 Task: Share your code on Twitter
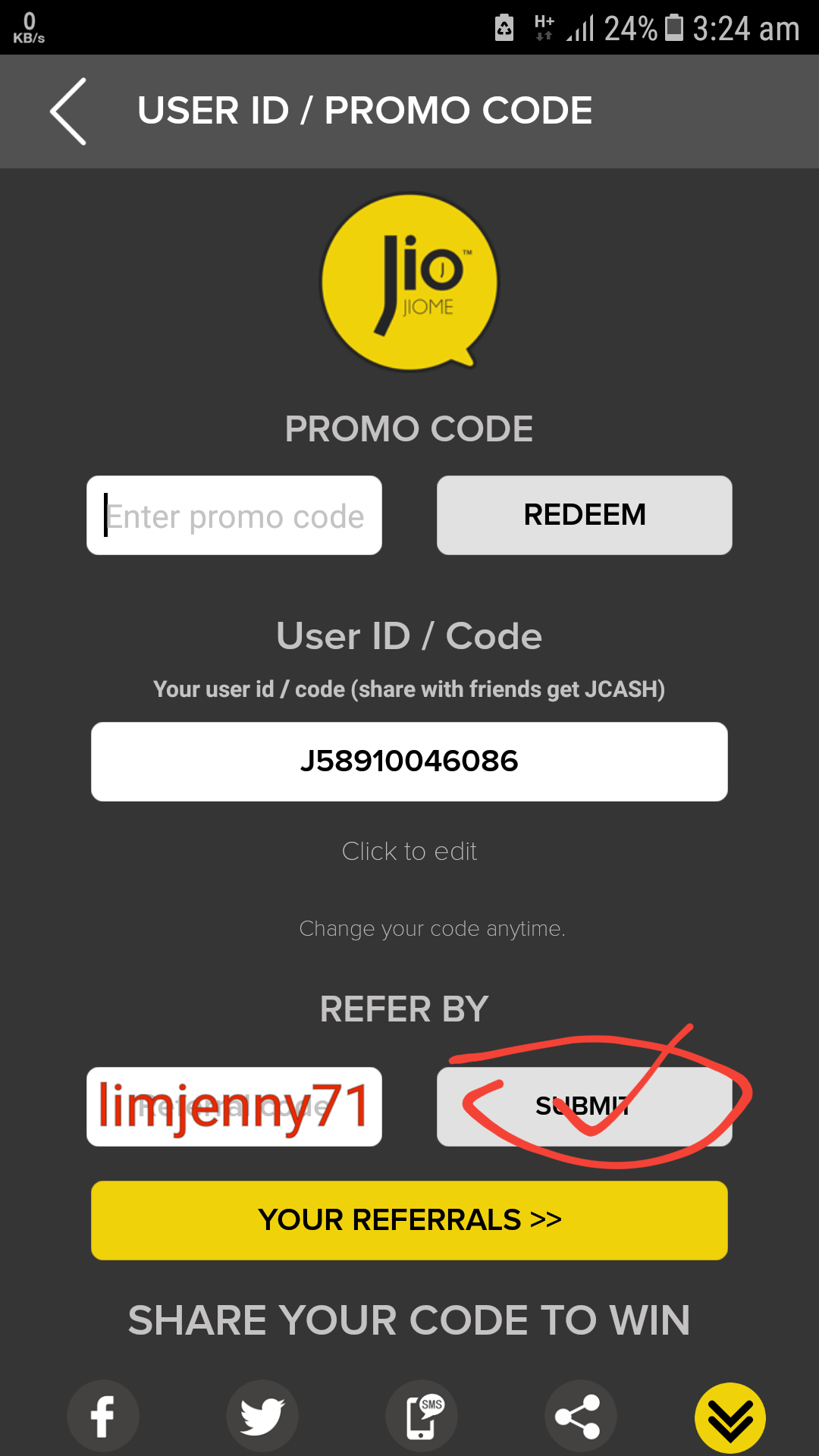(x=262, y=1416)
